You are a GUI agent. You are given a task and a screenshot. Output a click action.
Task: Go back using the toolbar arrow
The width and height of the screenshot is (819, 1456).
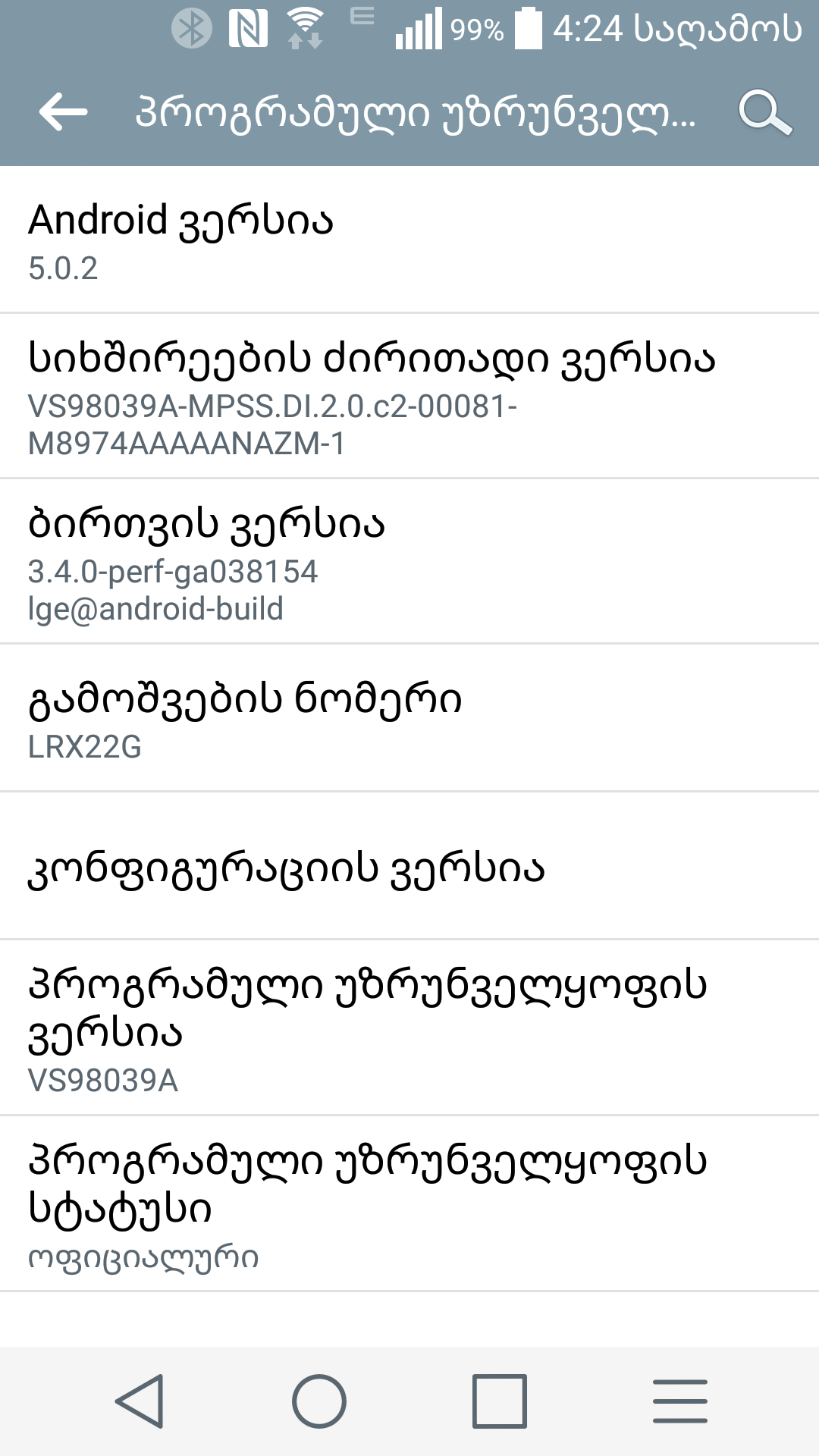64,112
